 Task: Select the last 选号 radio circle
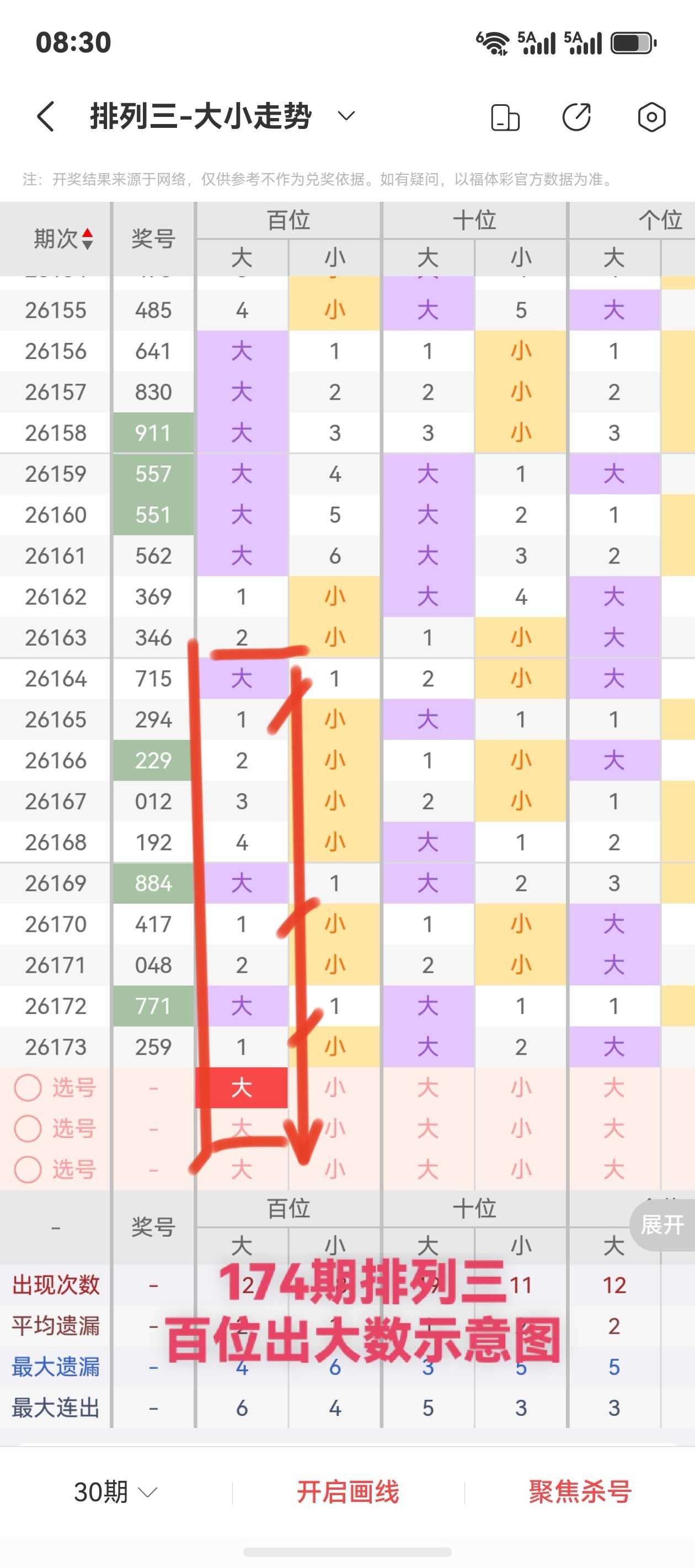[x=28, y=1169]
